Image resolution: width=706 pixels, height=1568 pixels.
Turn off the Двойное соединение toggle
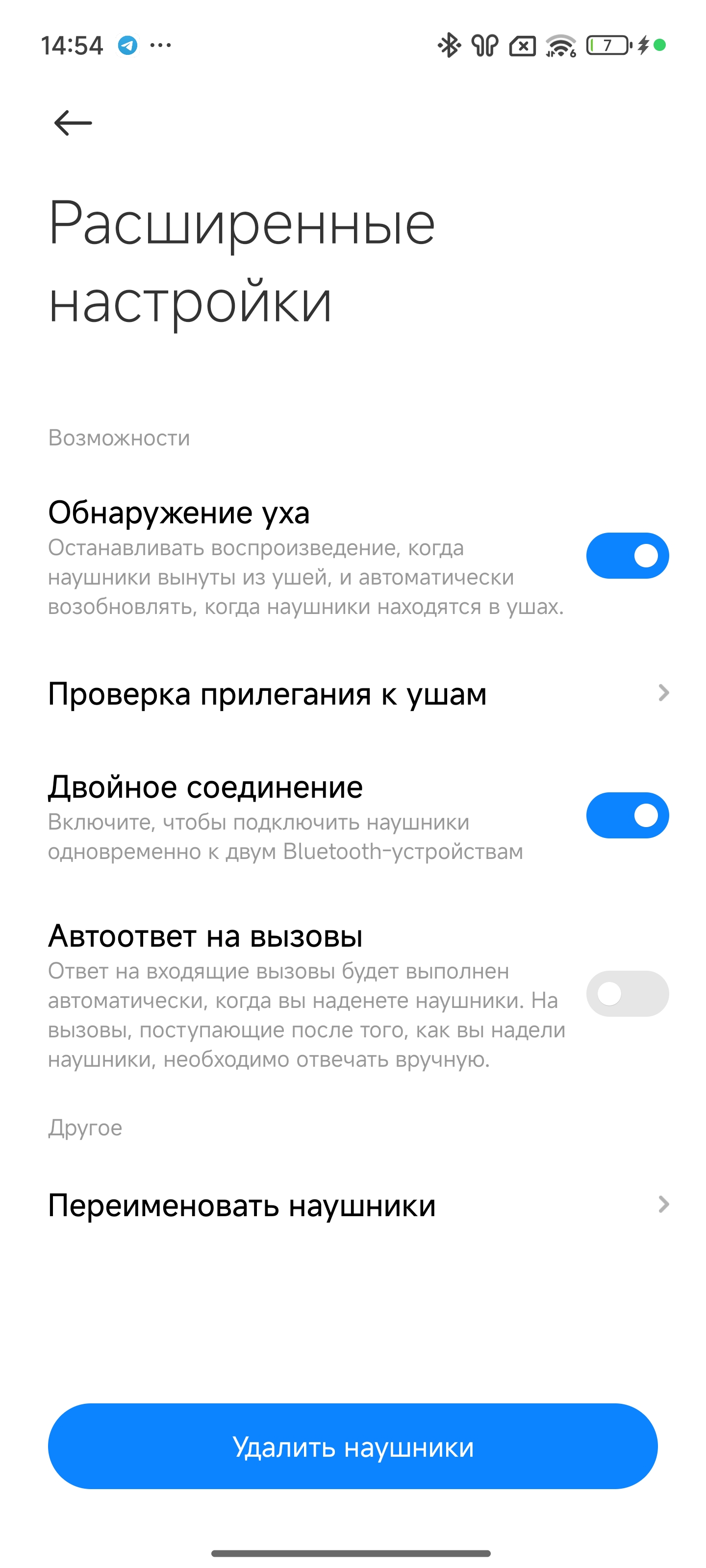point(627,815)
